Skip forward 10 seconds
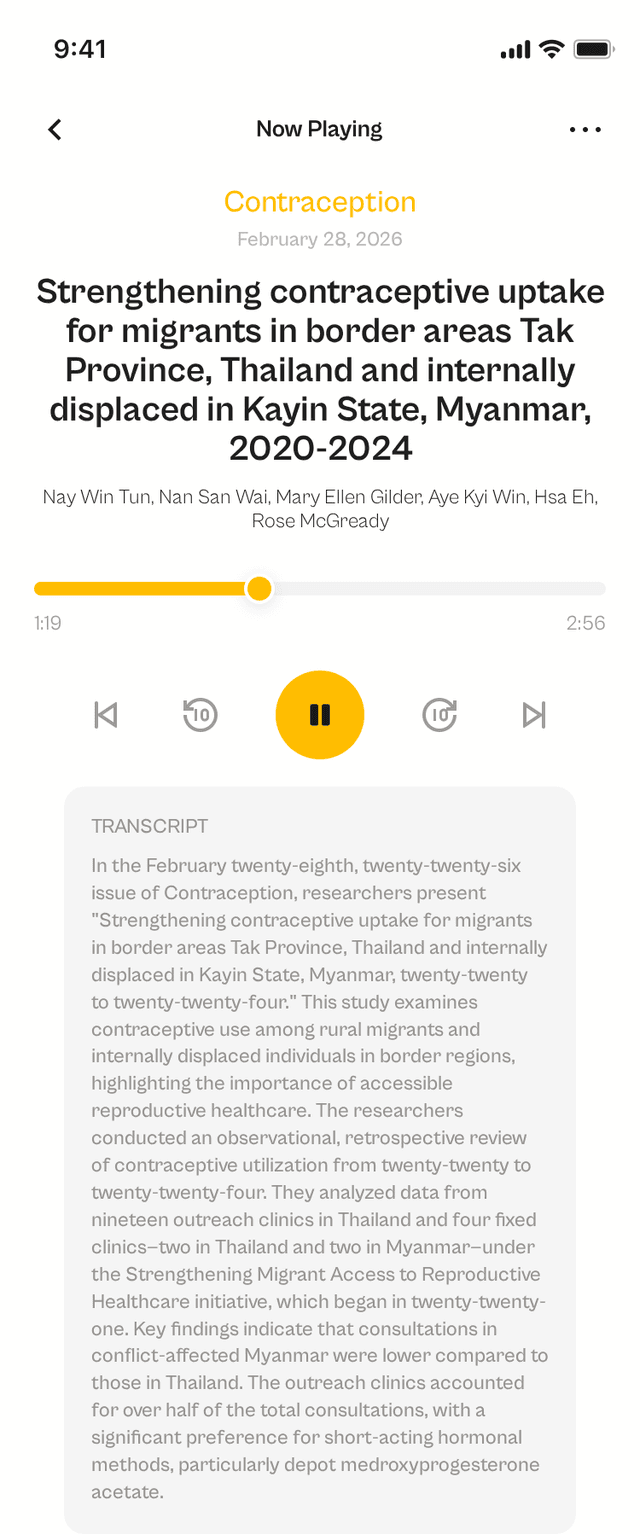 click(x=440, y=715)
